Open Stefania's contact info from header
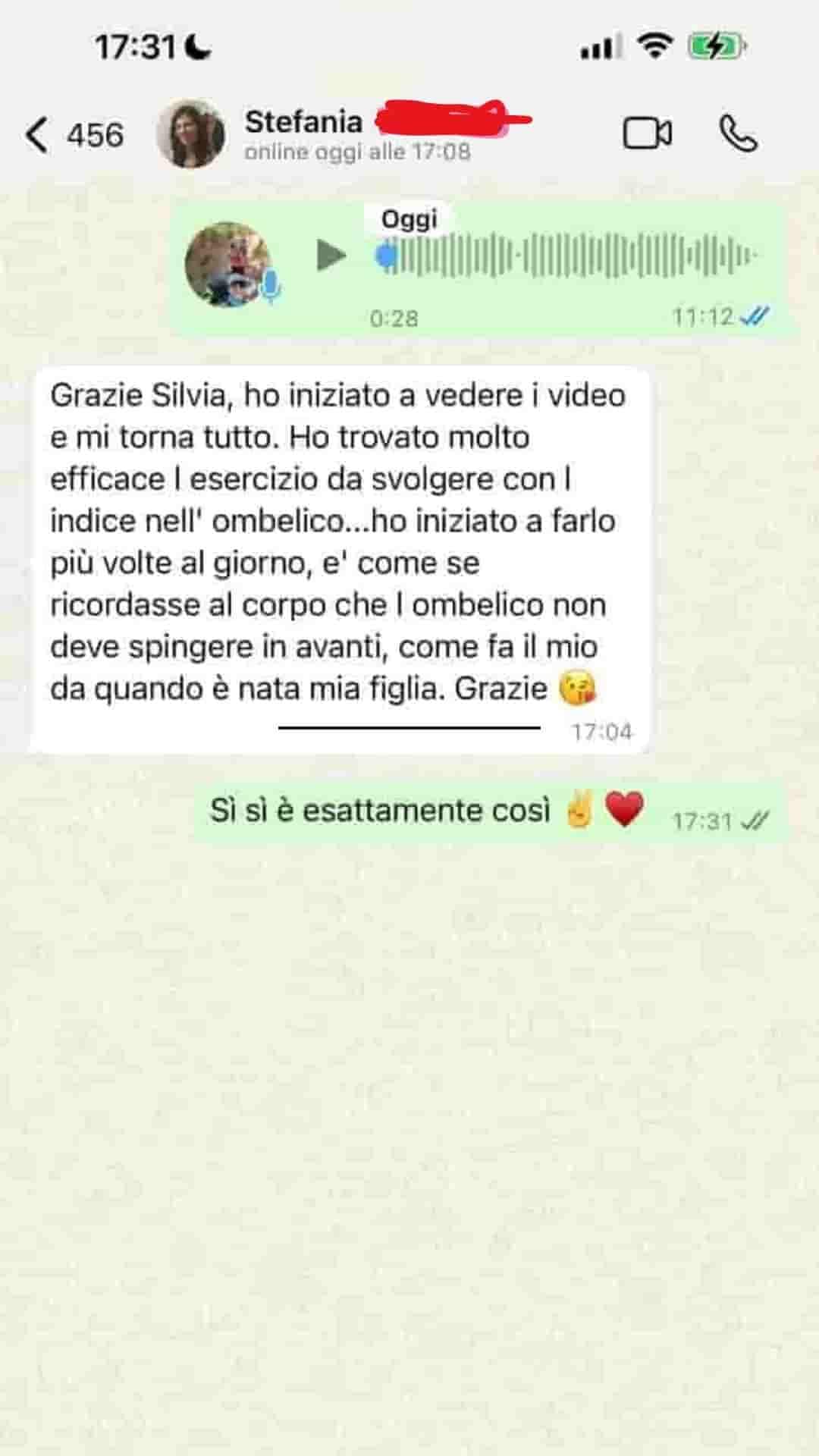Viewport: 819px width, 1456px height. coord(303,133)
